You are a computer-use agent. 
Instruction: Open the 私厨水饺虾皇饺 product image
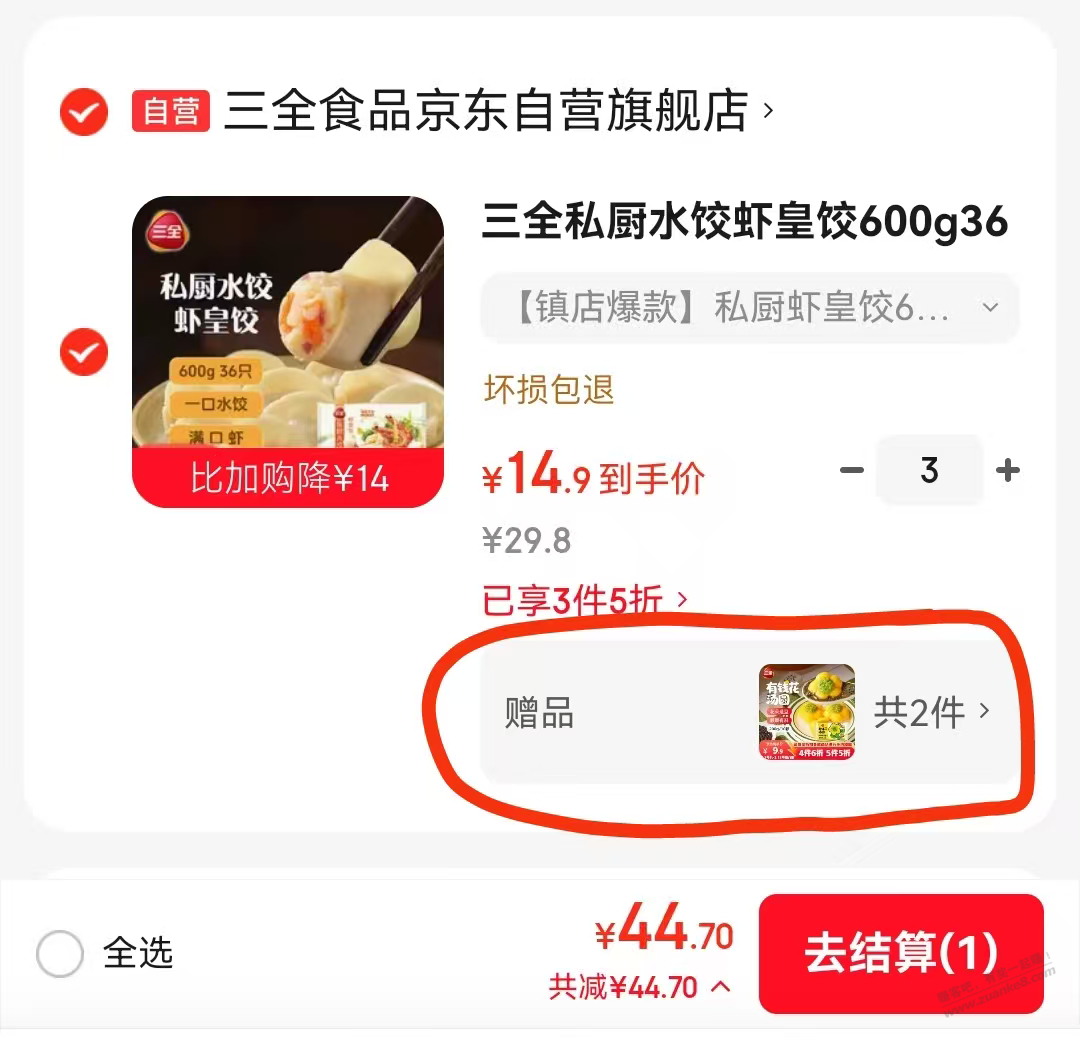pos(288,350)
